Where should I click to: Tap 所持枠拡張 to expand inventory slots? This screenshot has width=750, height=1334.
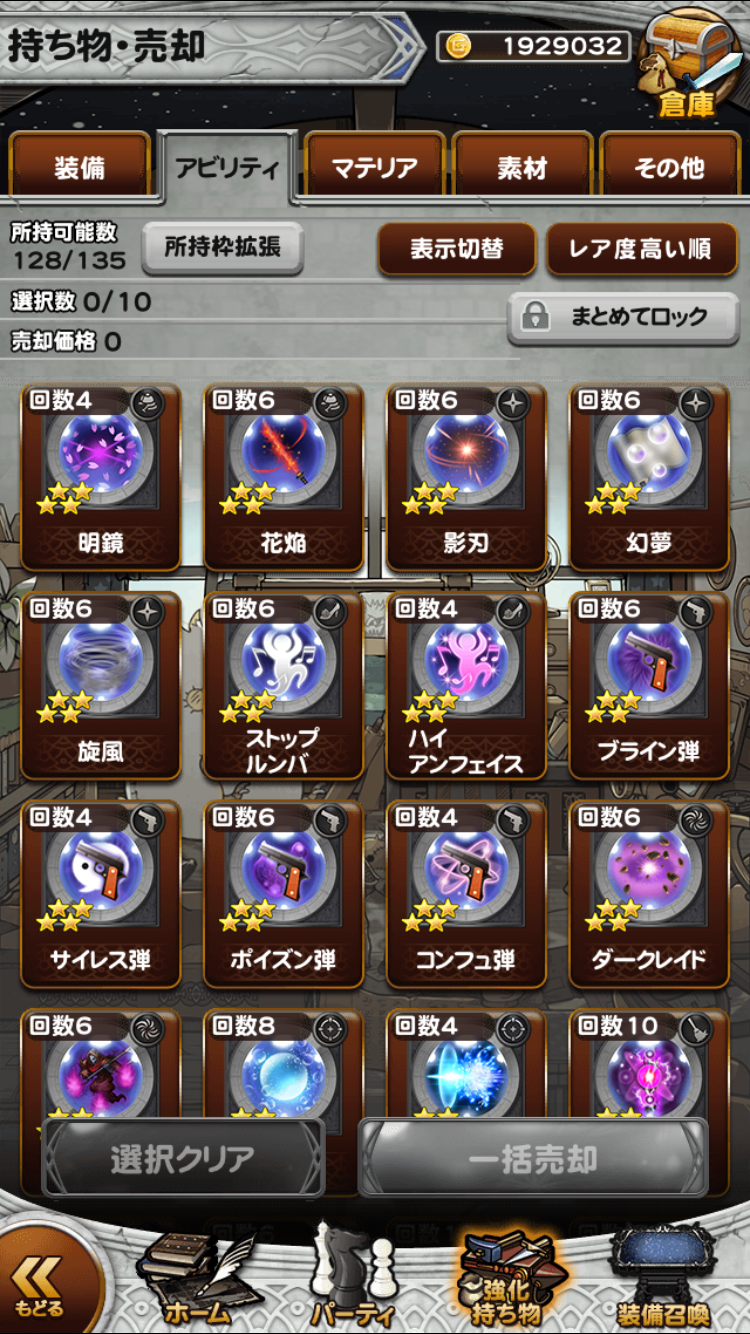(x=222, y=247)
